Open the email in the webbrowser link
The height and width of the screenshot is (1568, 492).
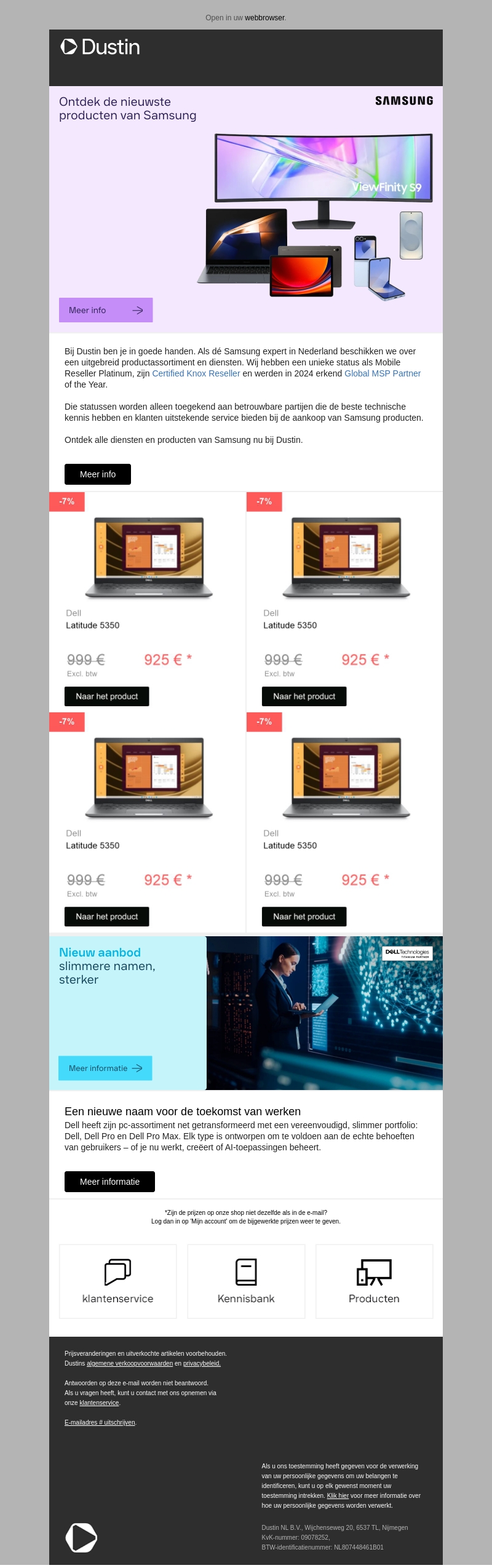pos(264,18)
